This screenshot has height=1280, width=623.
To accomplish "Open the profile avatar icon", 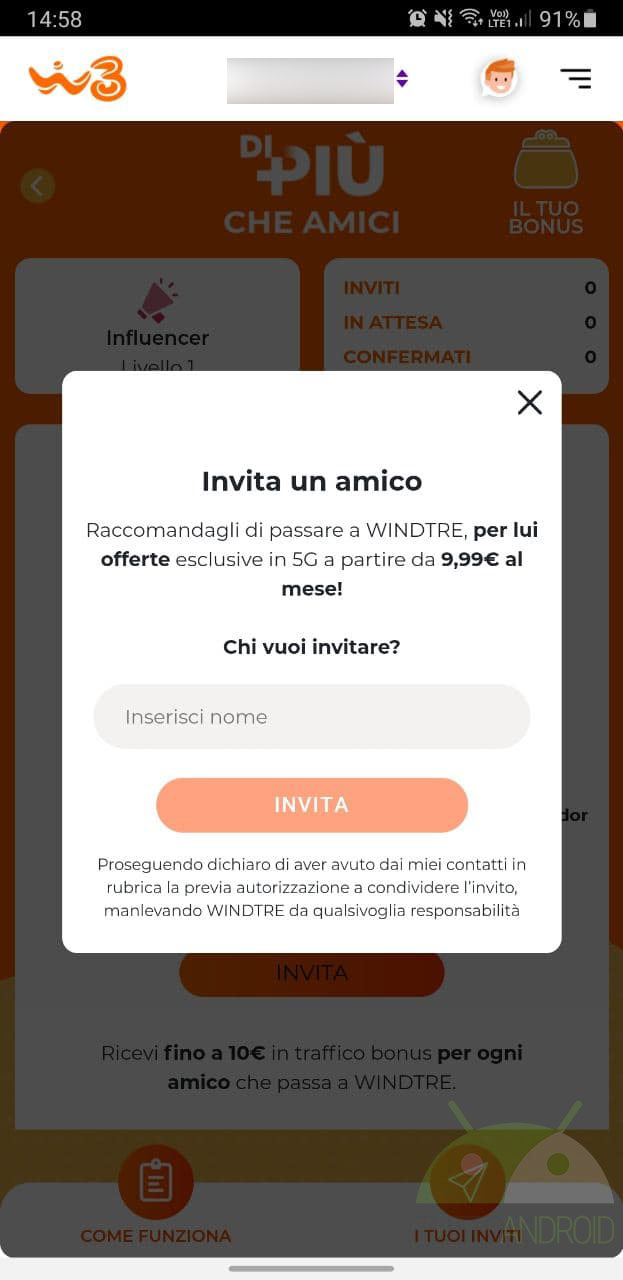I will [499, 78].
